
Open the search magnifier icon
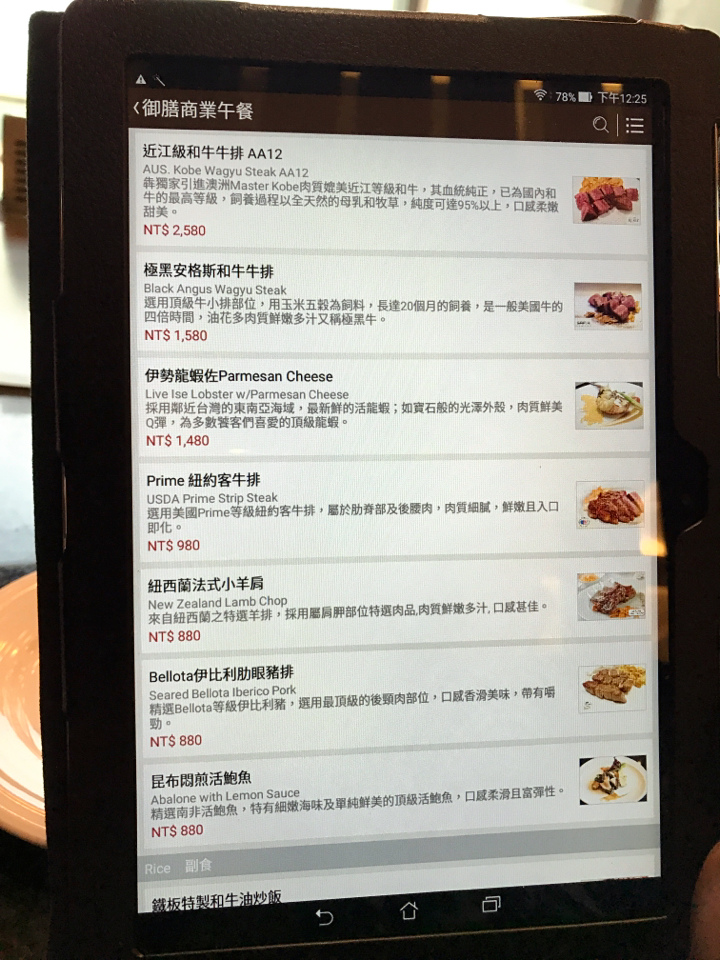[600, 125]
